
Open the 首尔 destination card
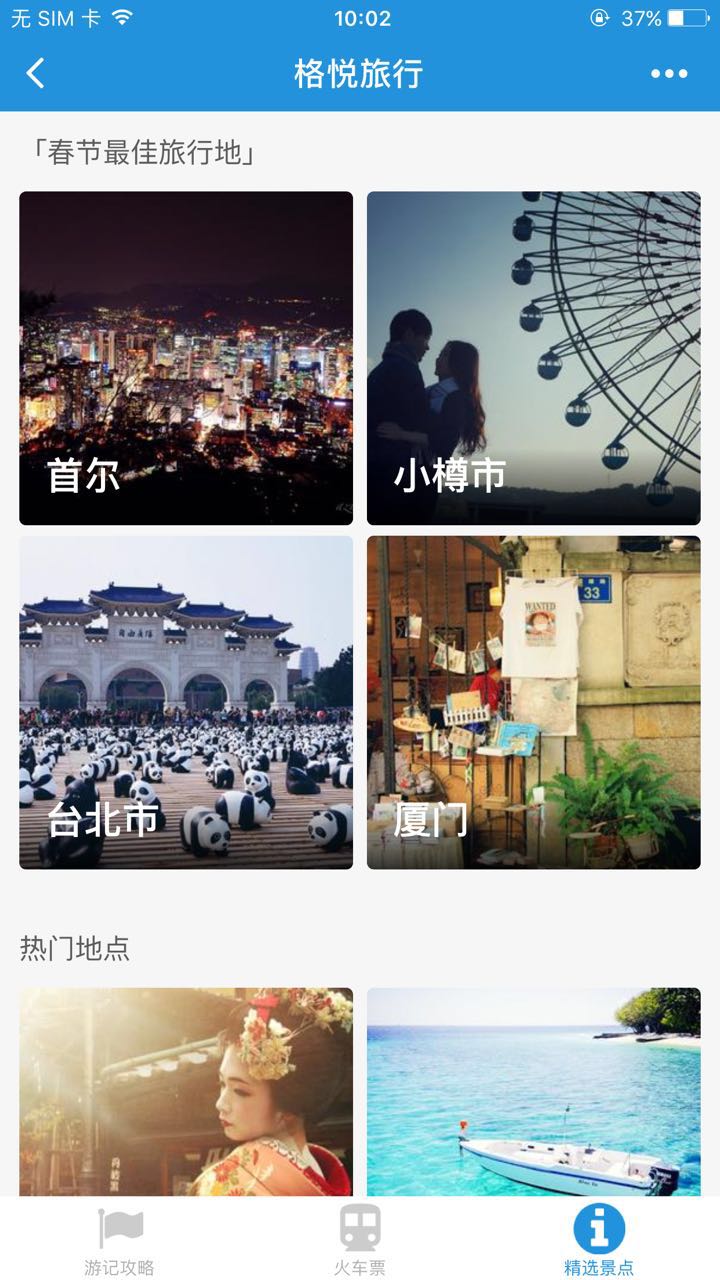tap(186, 358)
